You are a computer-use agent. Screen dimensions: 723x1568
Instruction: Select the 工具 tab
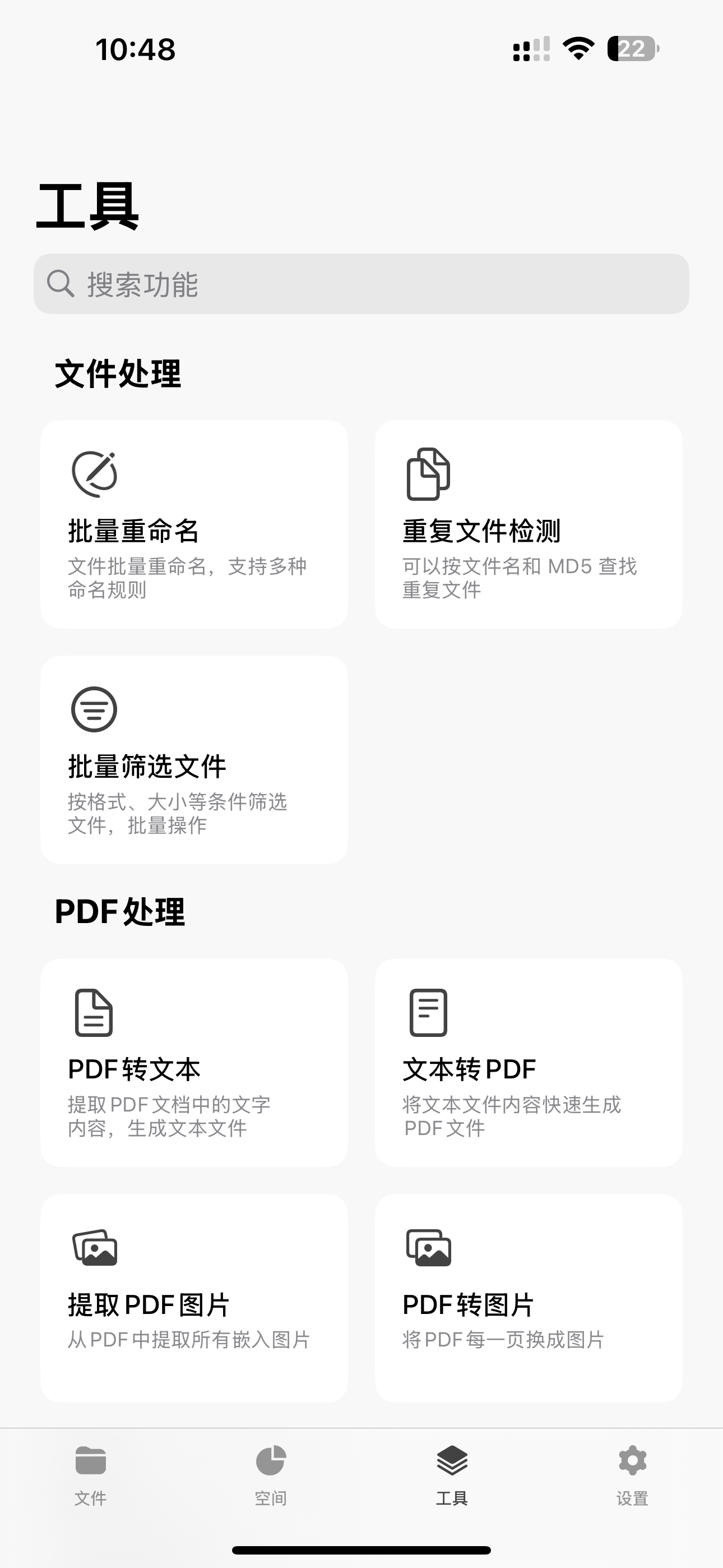tap(452, 1474)
